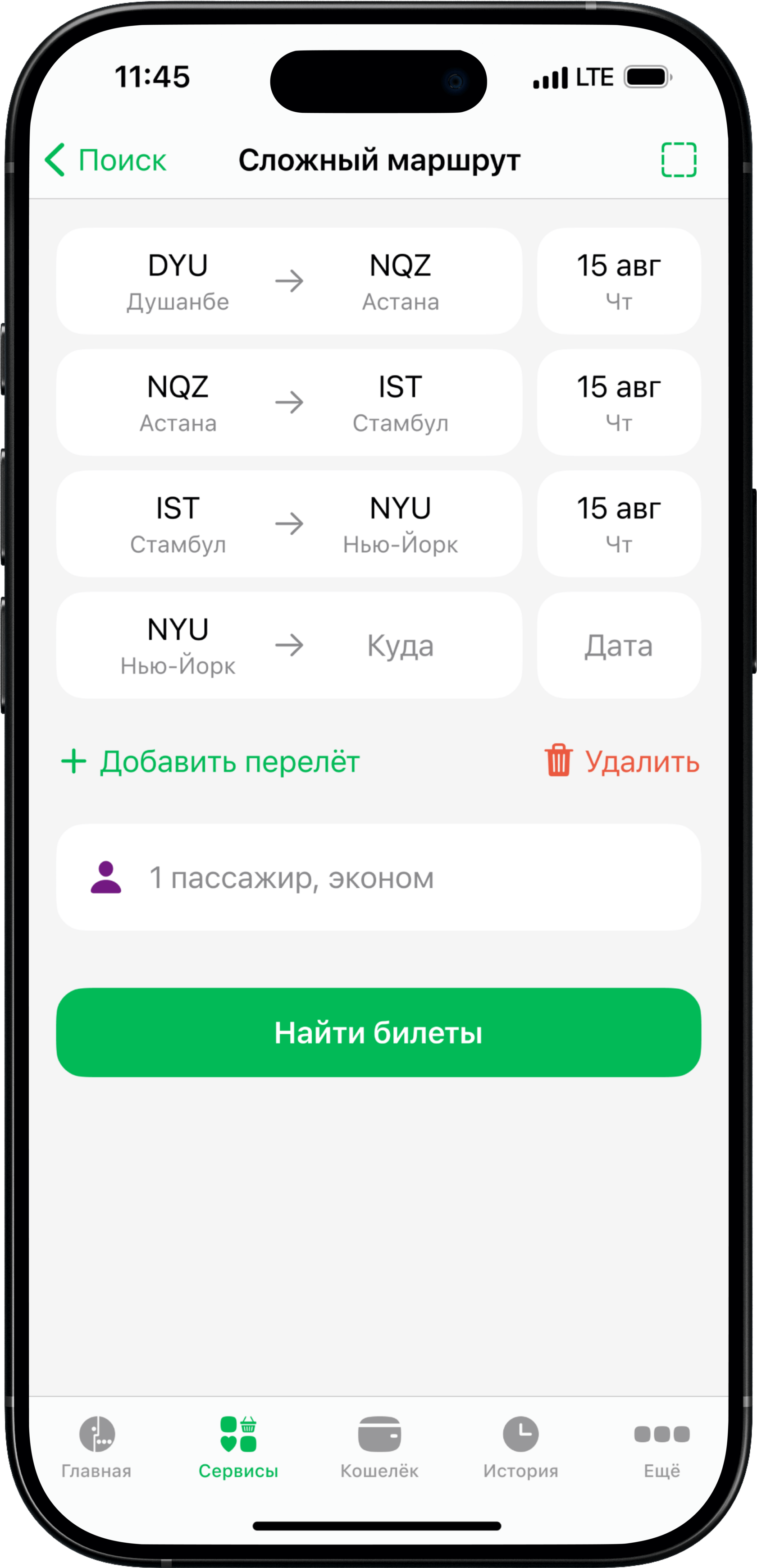Pick a date in the Дата field
Screen dimensions: 757x1568
coord(618,645)
